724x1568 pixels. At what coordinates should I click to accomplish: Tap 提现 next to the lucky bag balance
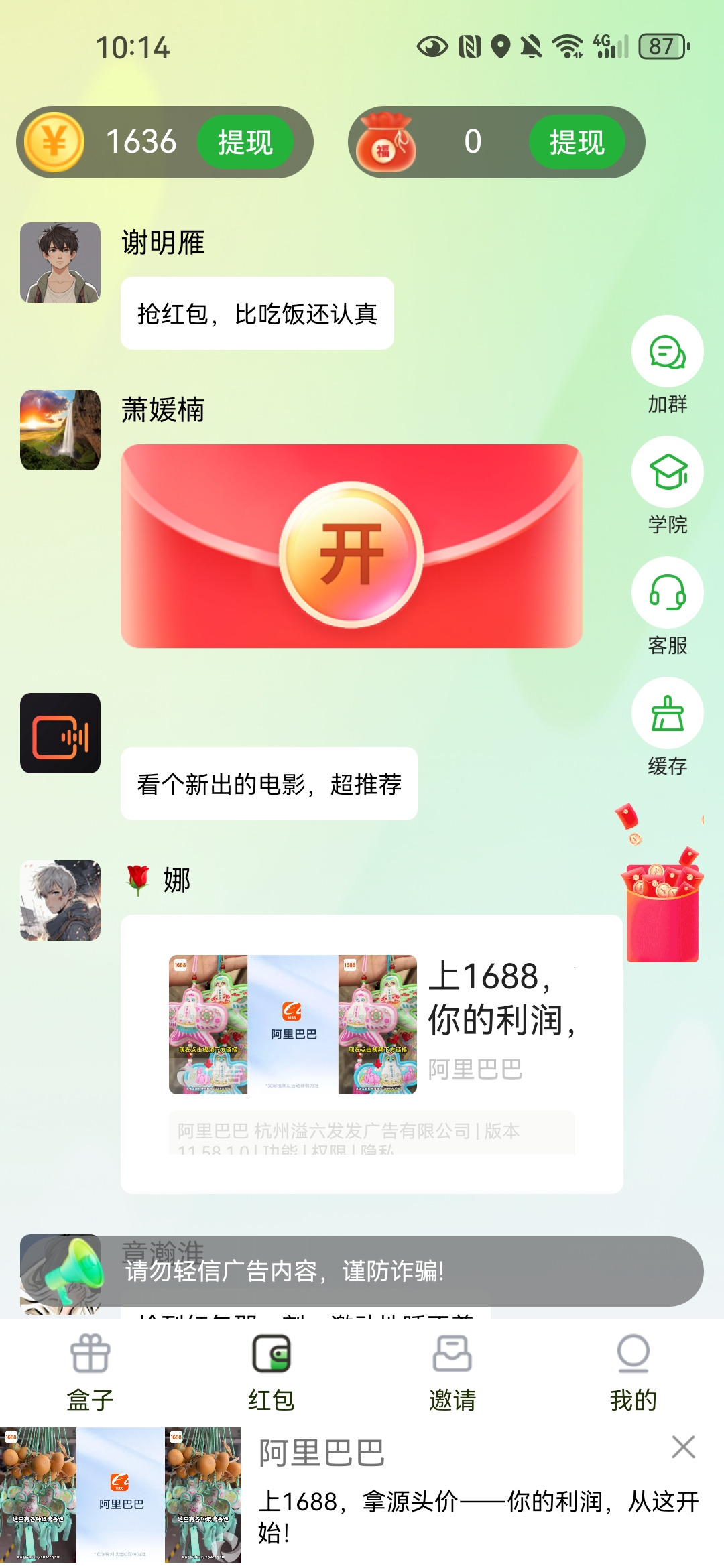tap(577, 142)
